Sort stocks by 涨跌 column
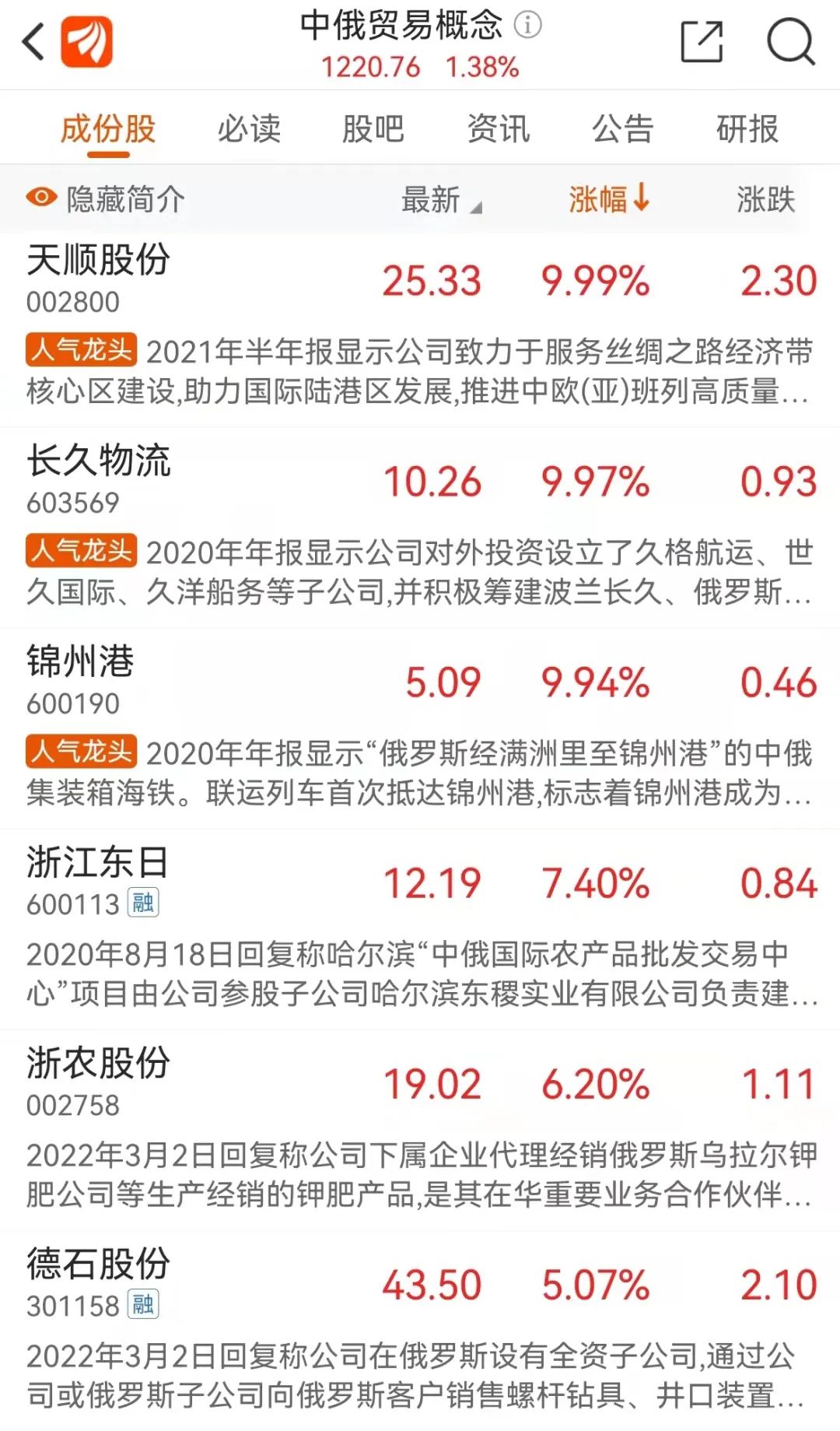The width and height of the screenshot is (840, 1431). pyautogui.click(x=765, y=200)
